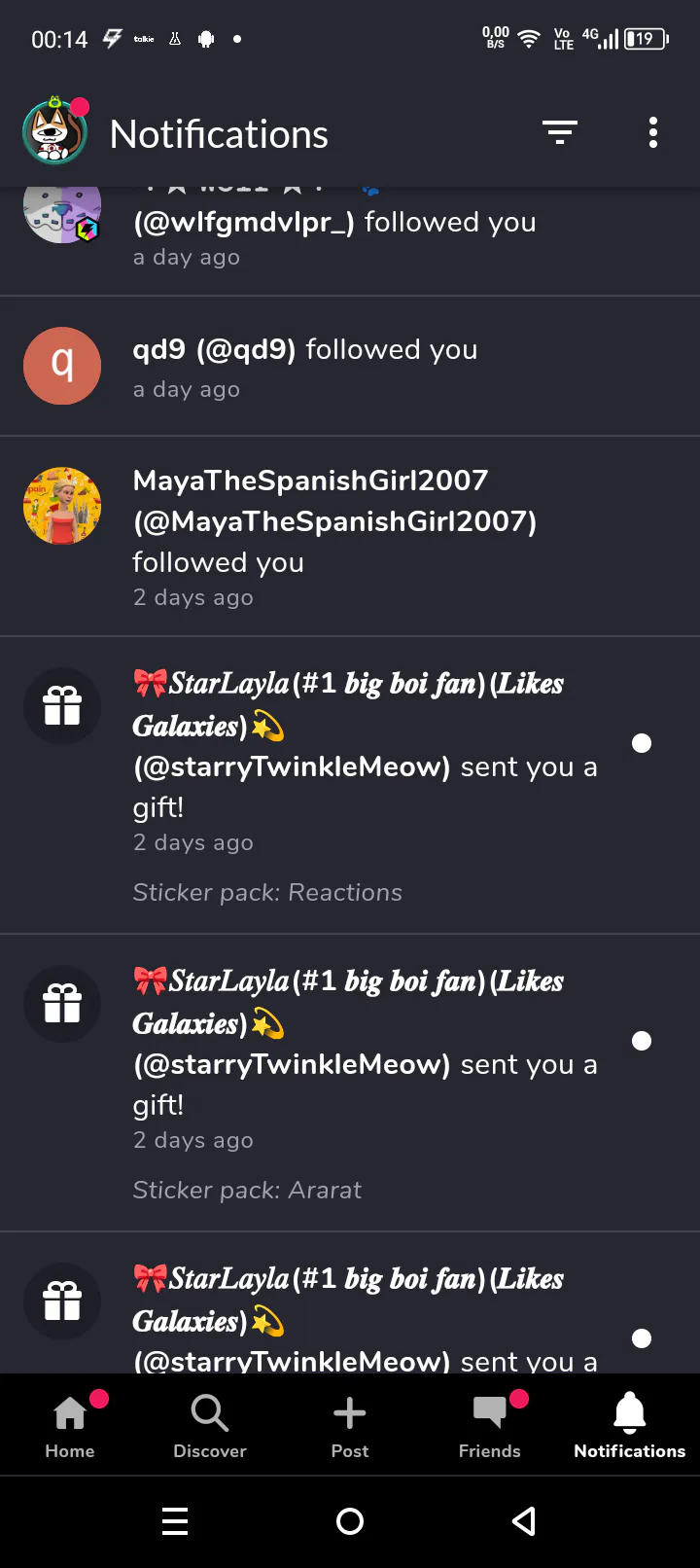
Task: Create a new Post
Action: [350, 1426]
